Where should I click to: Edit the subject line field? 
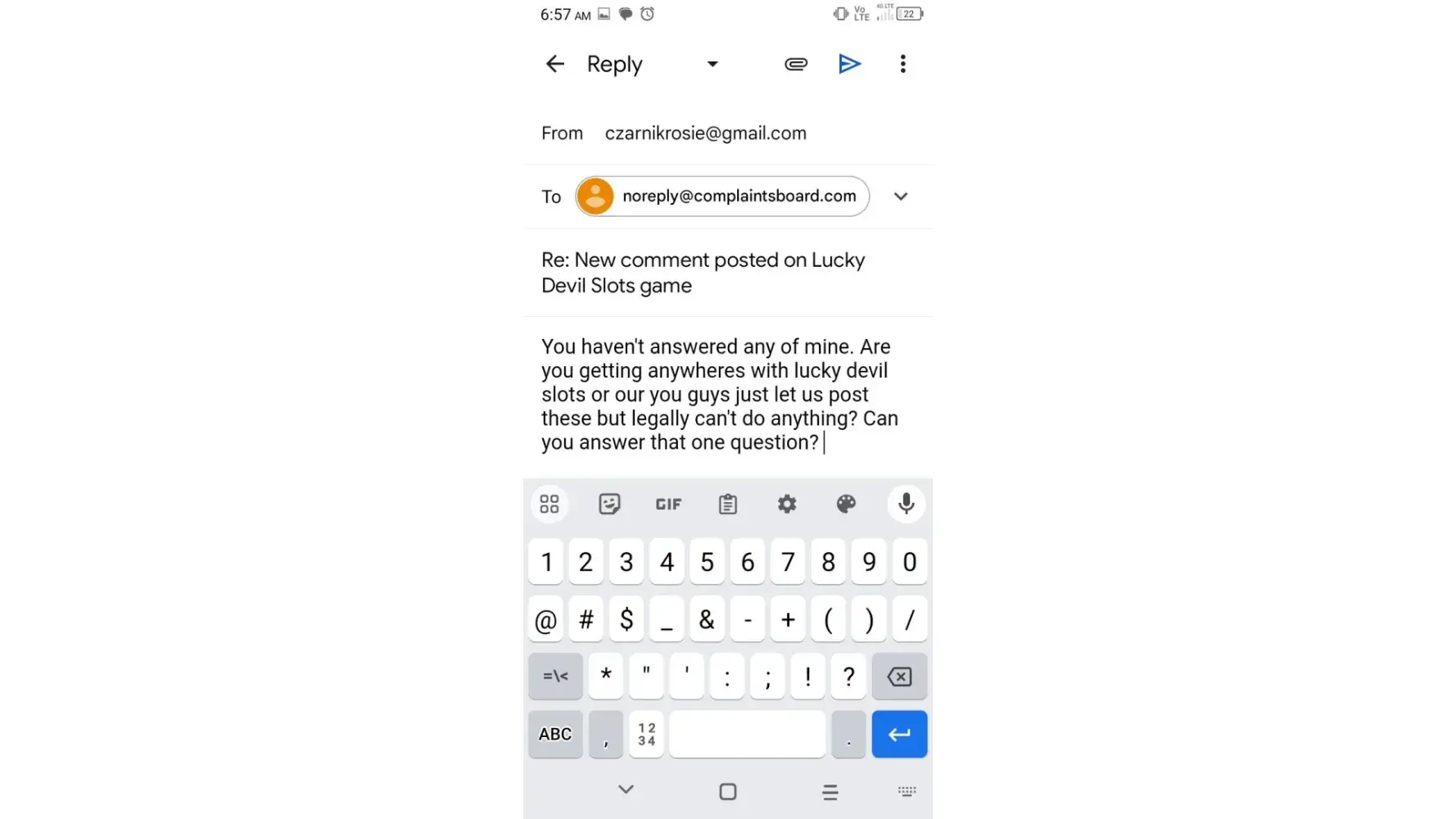click(x=702, y=273)
